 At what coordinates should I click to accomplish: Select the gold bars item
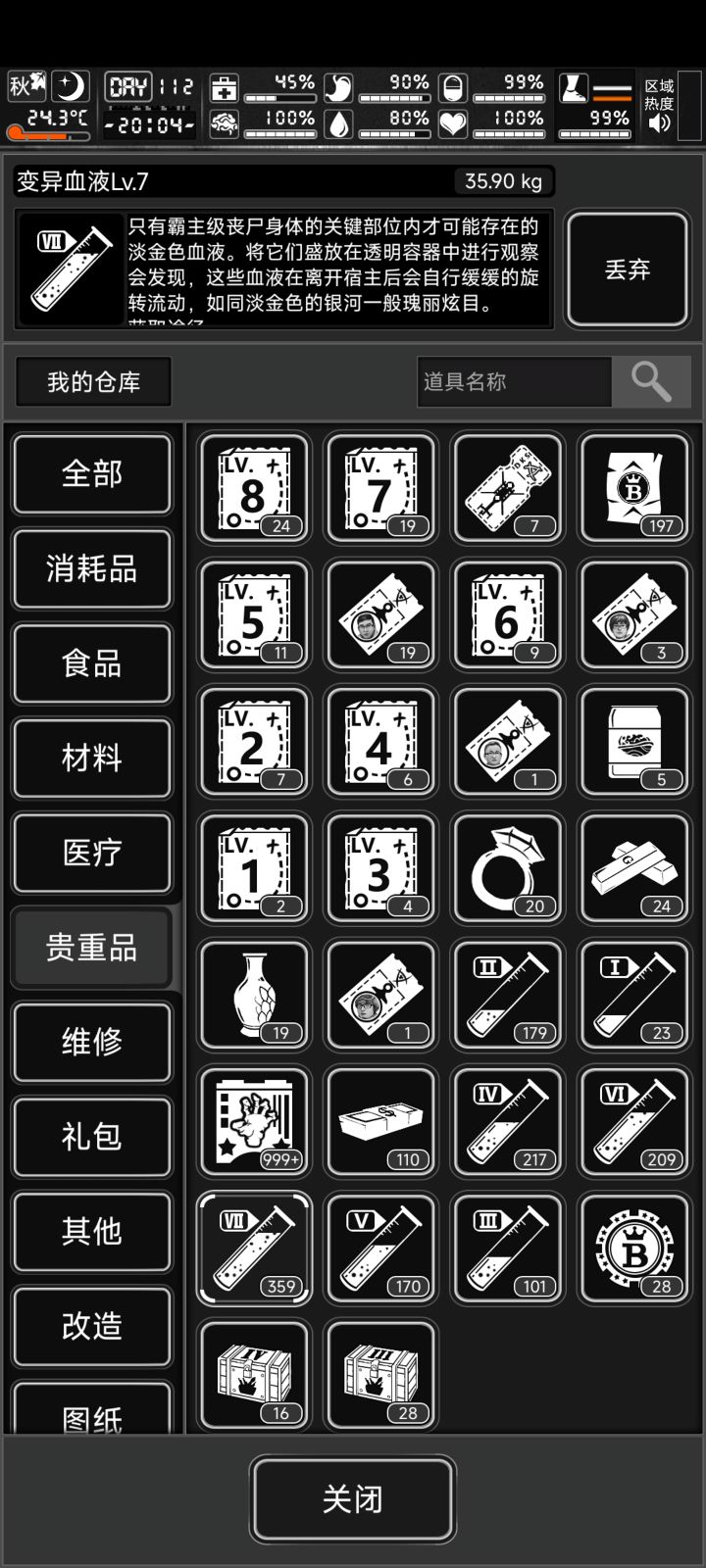pyautogui.click(x=634, y=868)
